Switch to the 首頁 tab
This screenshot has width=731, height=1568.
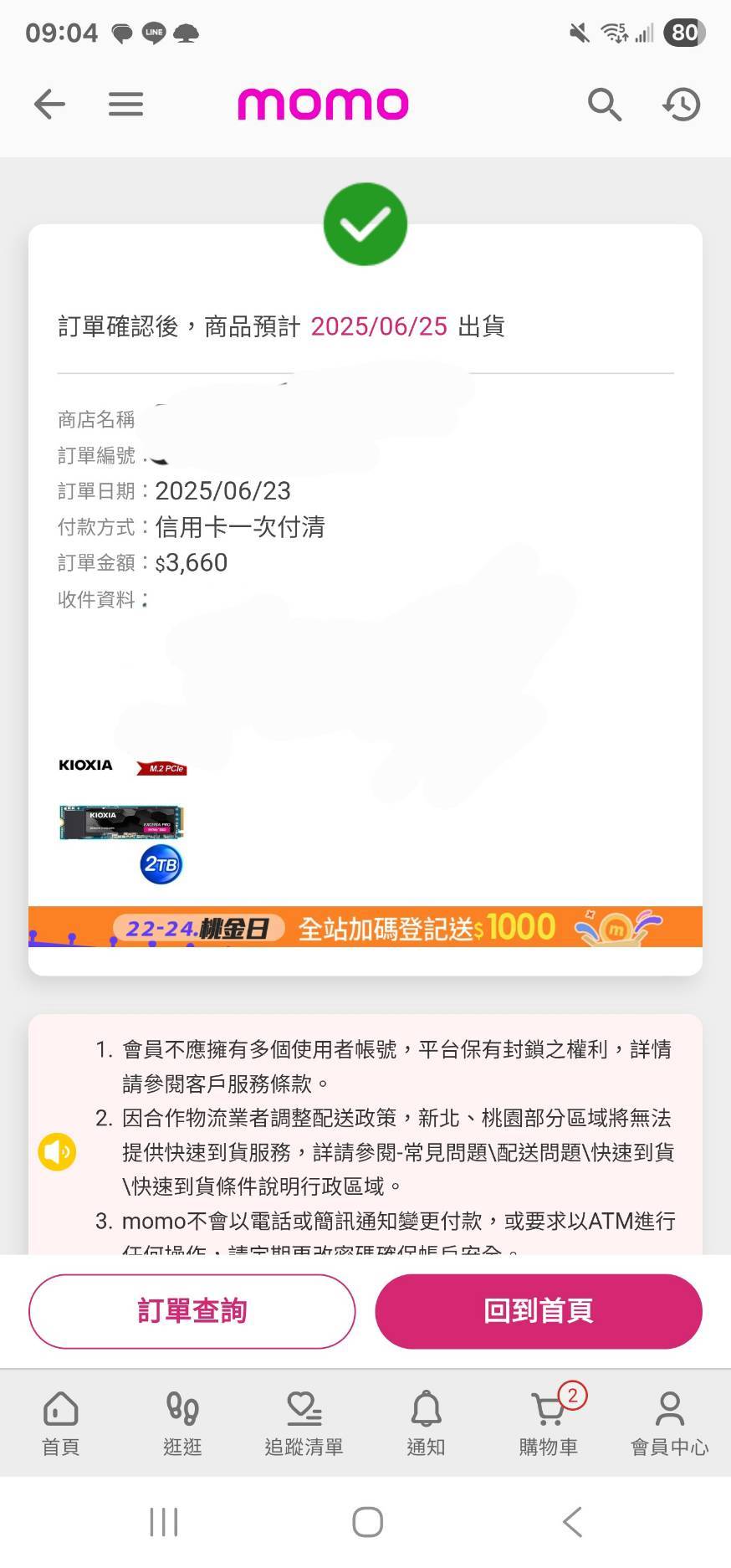tap(60, 1423)
